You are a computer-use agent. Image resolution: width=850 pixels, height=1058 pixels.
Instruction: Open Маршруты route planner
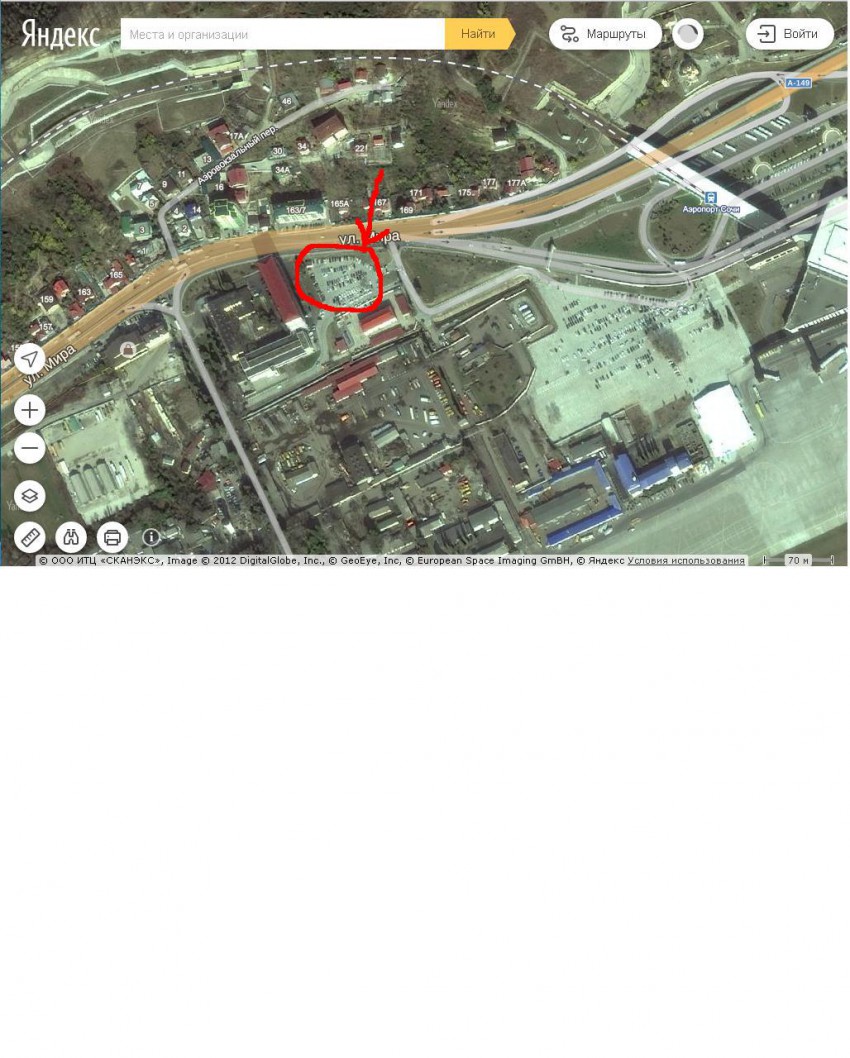605,34
